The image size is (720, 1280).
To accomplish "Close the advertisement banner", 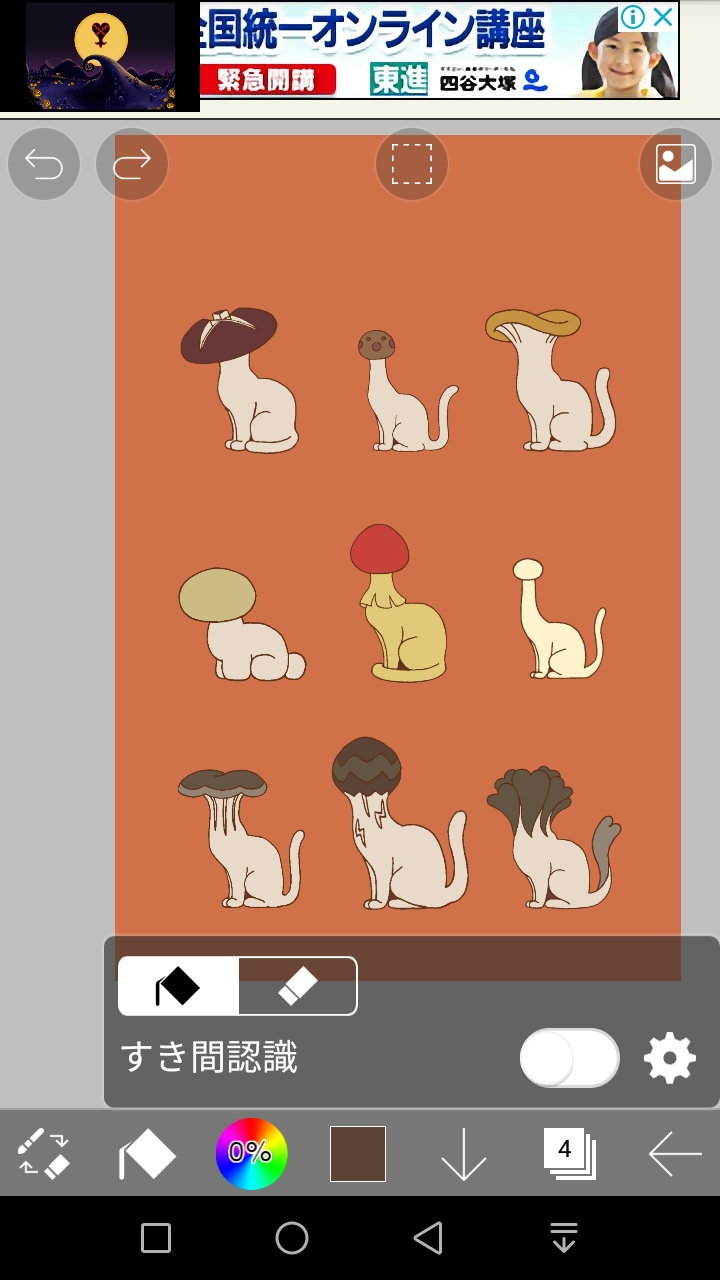I will 662,17.
